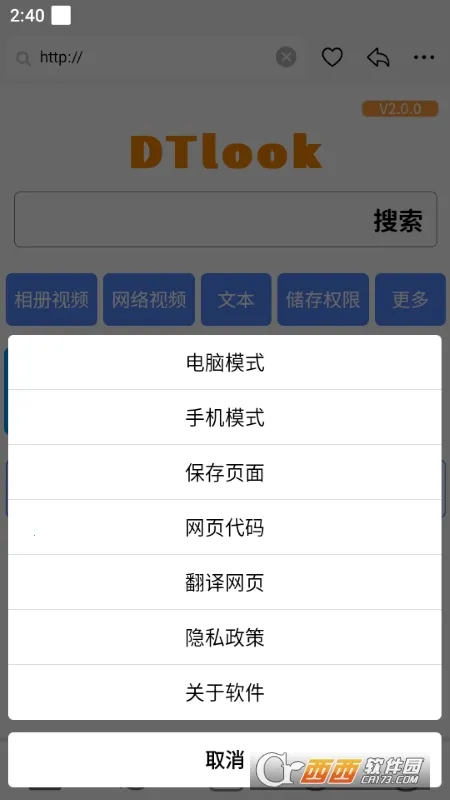Choose 手机模式 mobile mode
Viewport: 450px width, 800px height.
224,417
